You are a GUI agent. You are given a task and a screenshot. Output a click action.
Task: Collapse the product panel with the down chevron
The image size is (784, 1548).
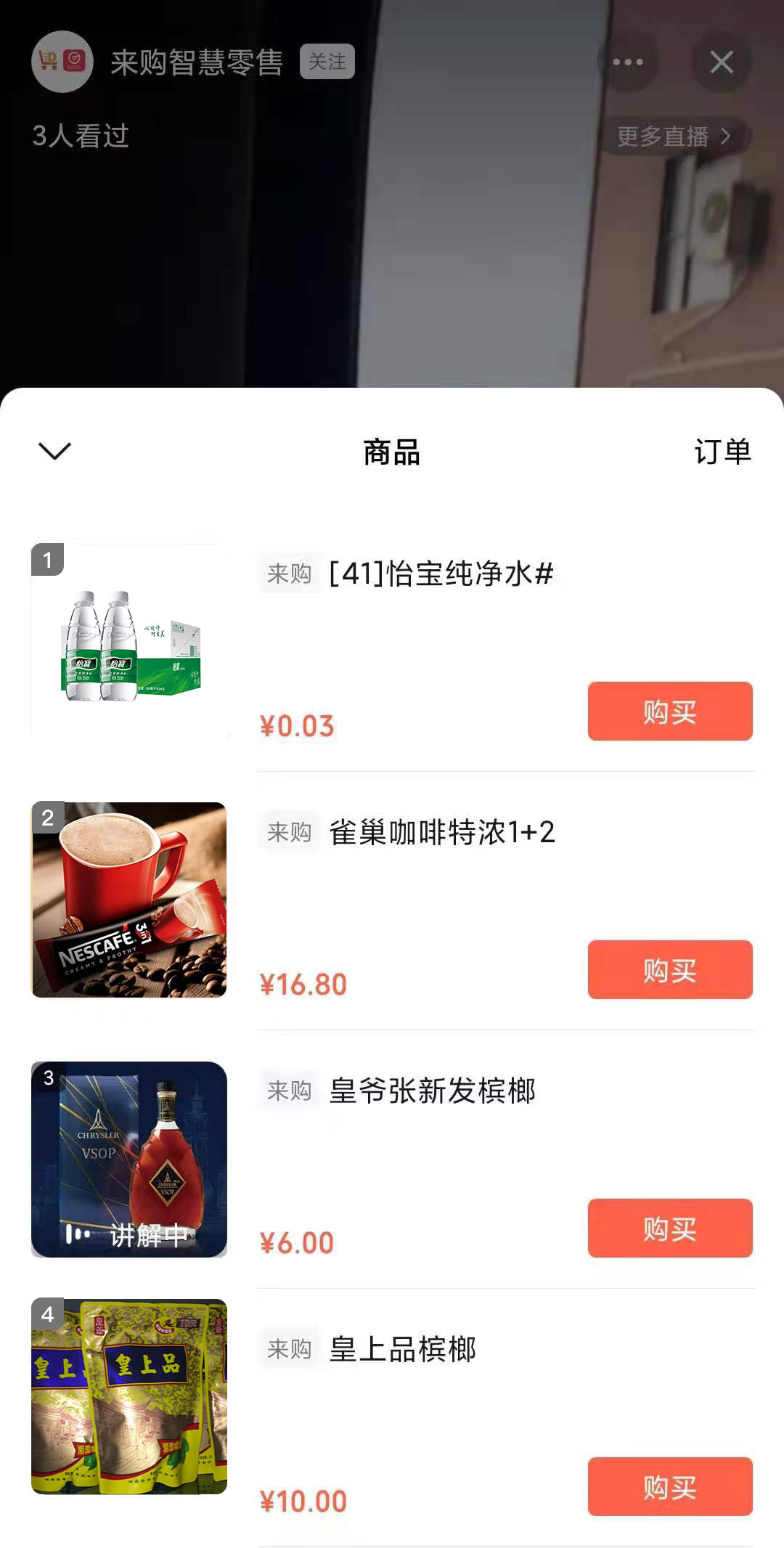coord(54,451)
